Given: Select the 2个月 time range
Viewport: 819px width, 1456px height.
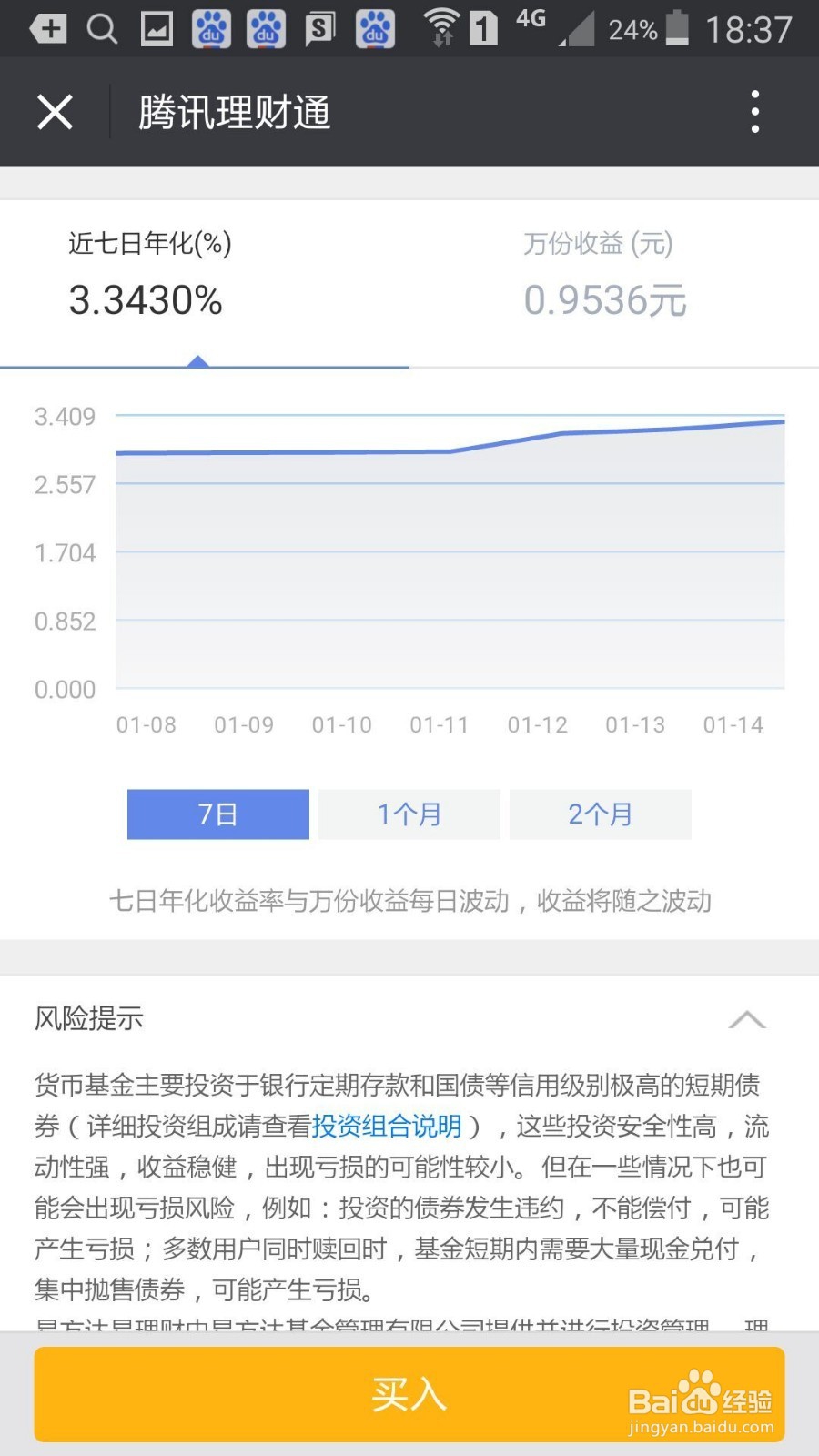Looking at the screenshot, I should [601, 814].
